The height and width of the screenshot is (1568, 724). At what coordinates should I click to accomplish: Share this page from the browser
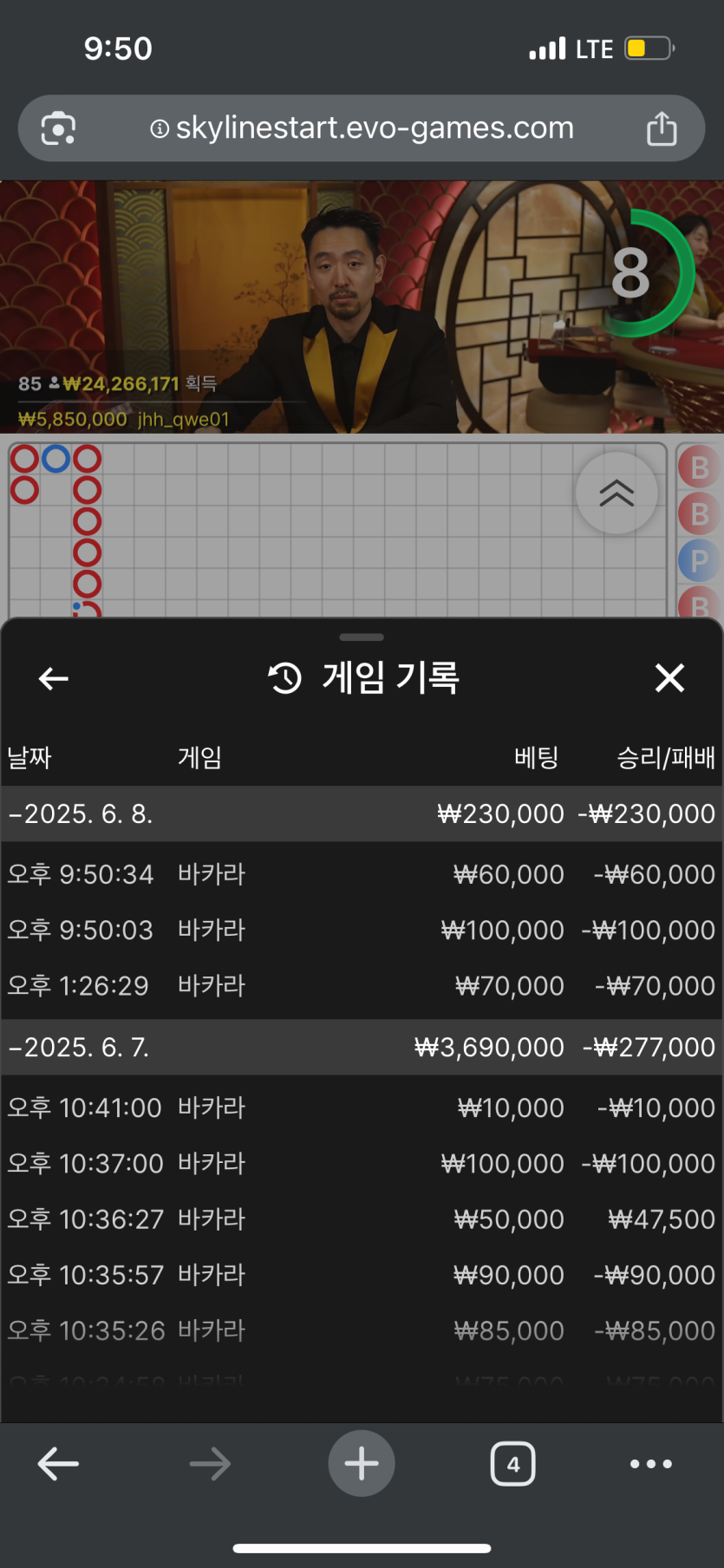[662, 128]
